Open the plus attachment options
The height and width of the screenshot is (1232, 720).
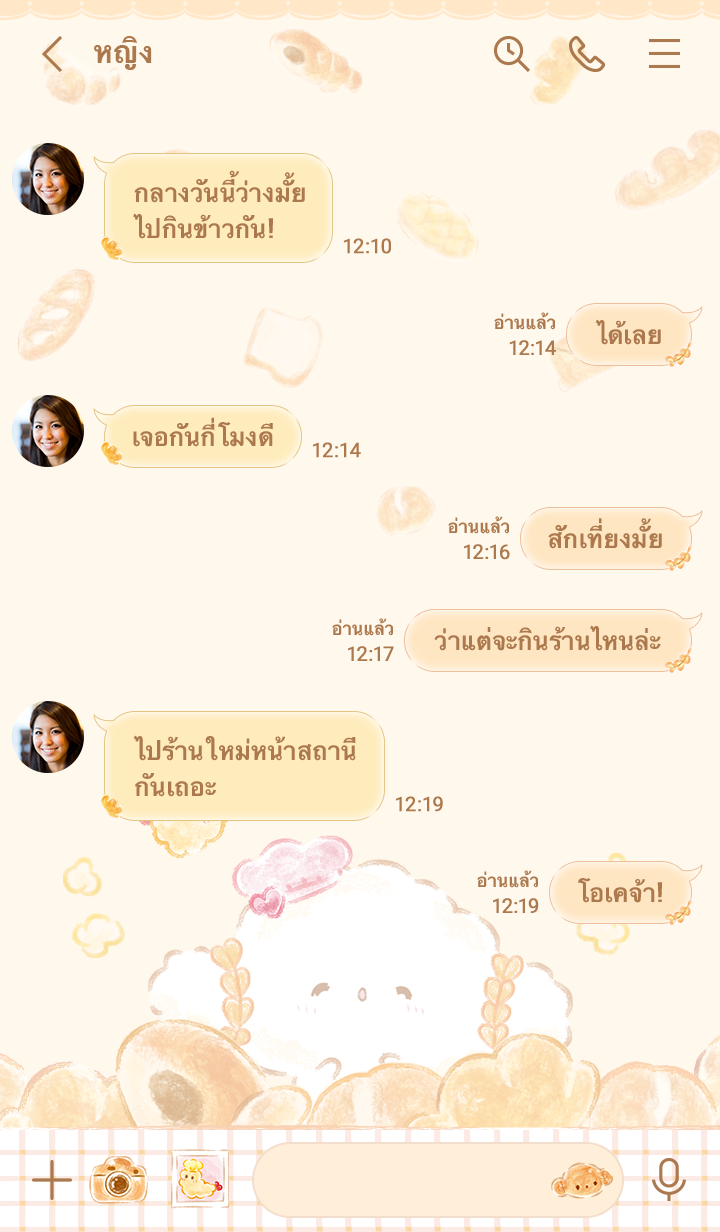click(x=51, y=1181)
